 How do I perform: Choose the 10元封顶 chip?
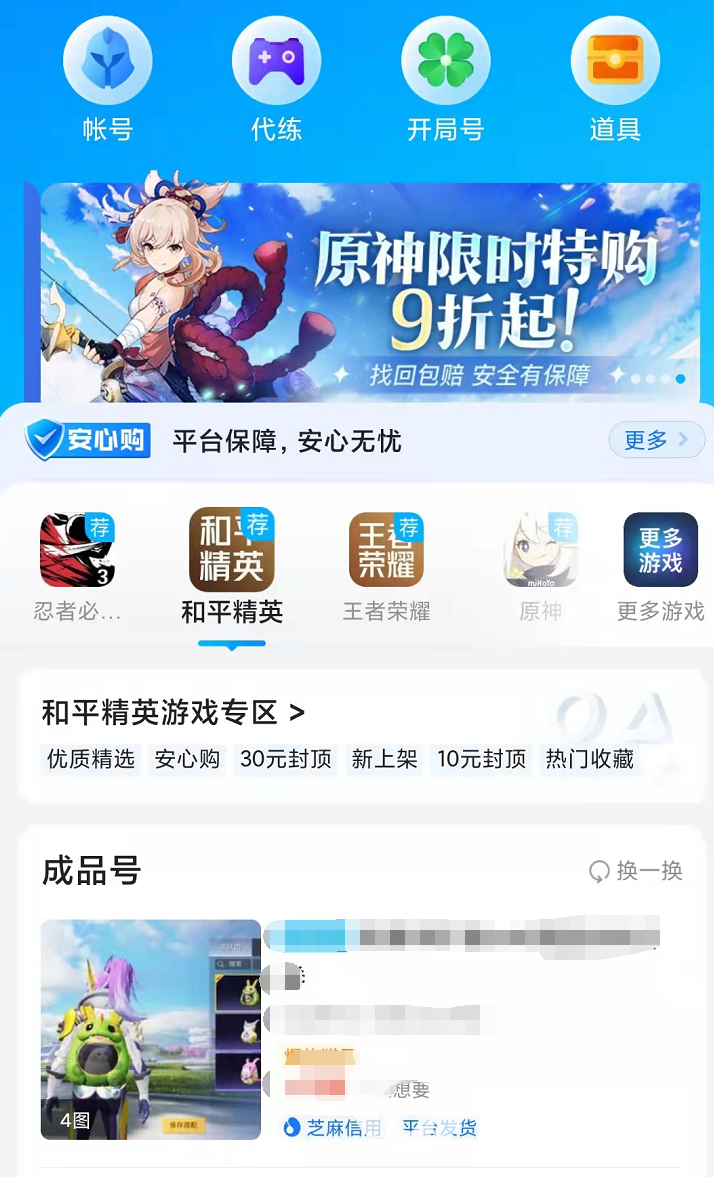[x=482, y=759]
